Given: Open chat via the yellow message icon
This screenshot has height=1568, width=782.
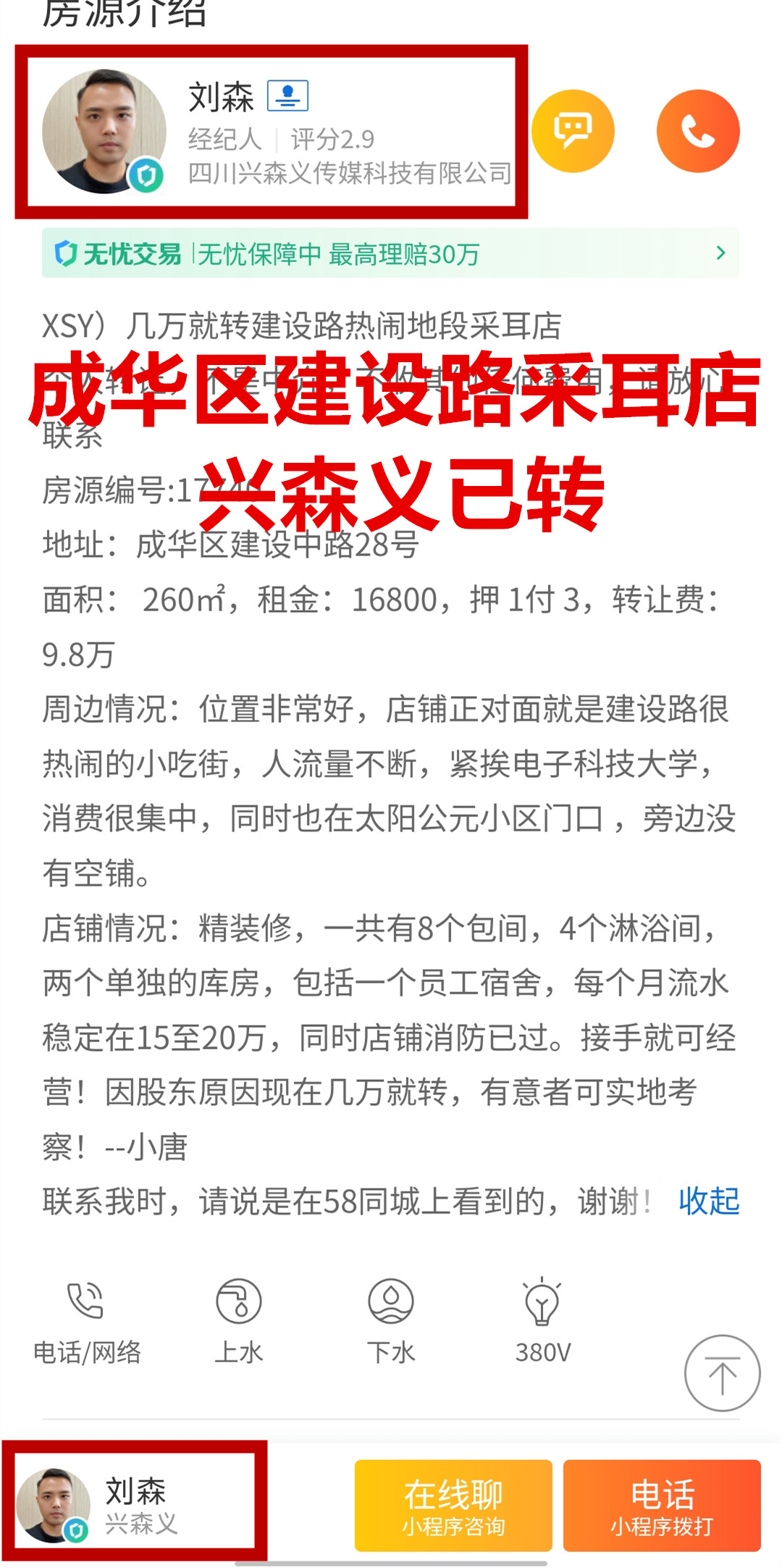Looking at the screenshot, I should tap(573, 131).
